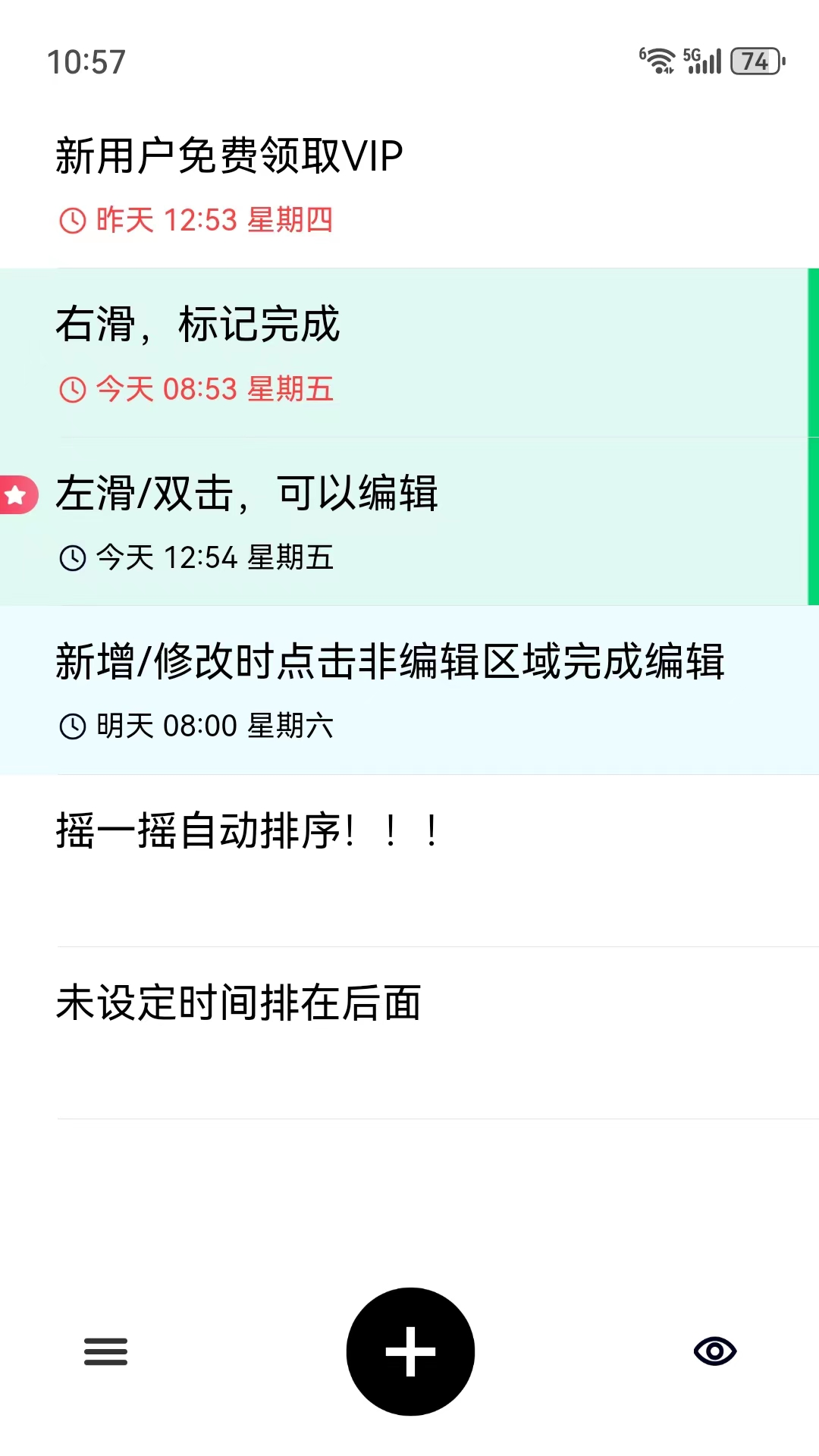Tap the clock icon beside 今天 08:53
This screenshot has width=819, height=1456.
click(x=72, y=389)
